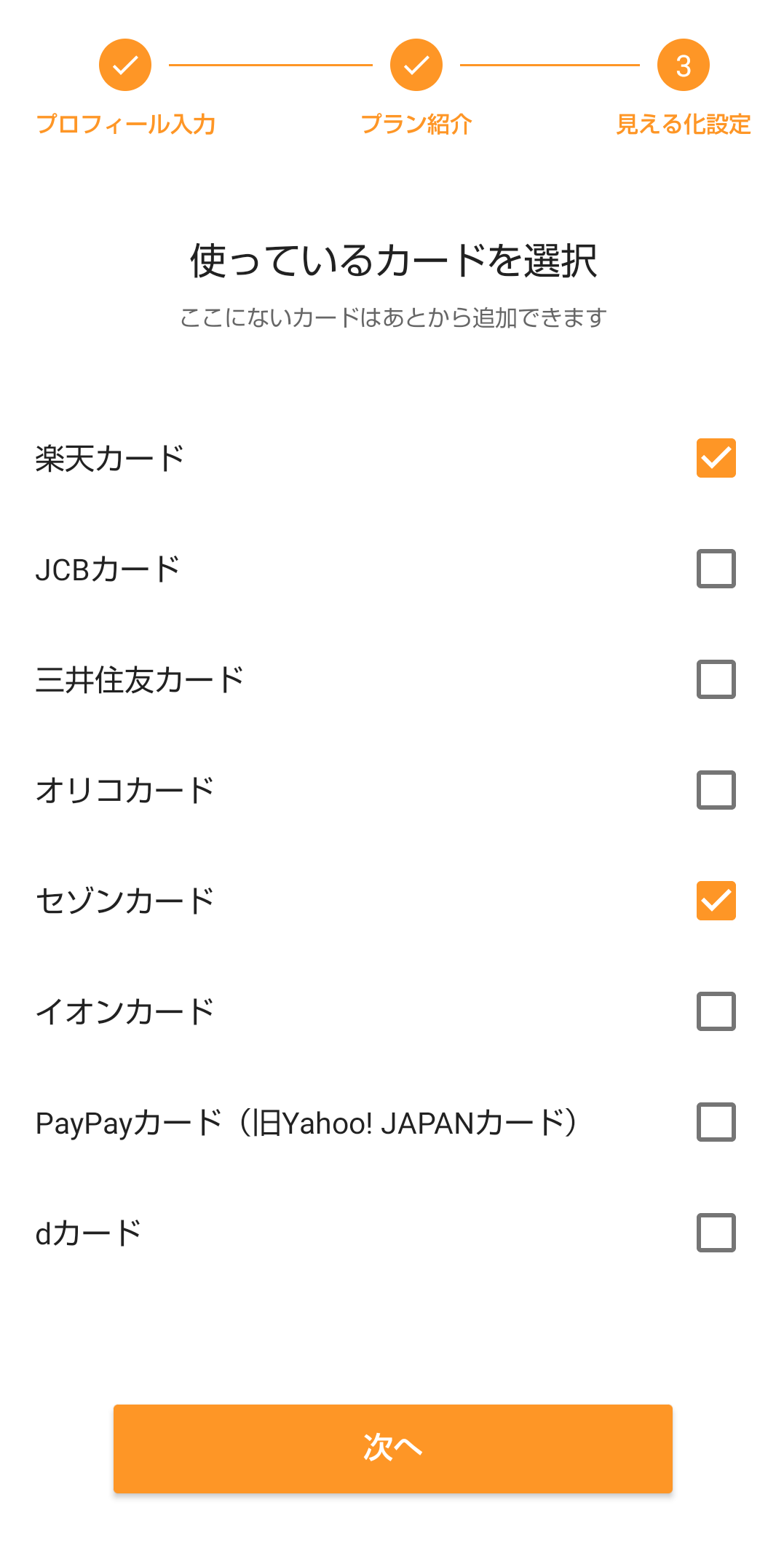Tick the オリコカード checkbox

[x=716, y=790]
